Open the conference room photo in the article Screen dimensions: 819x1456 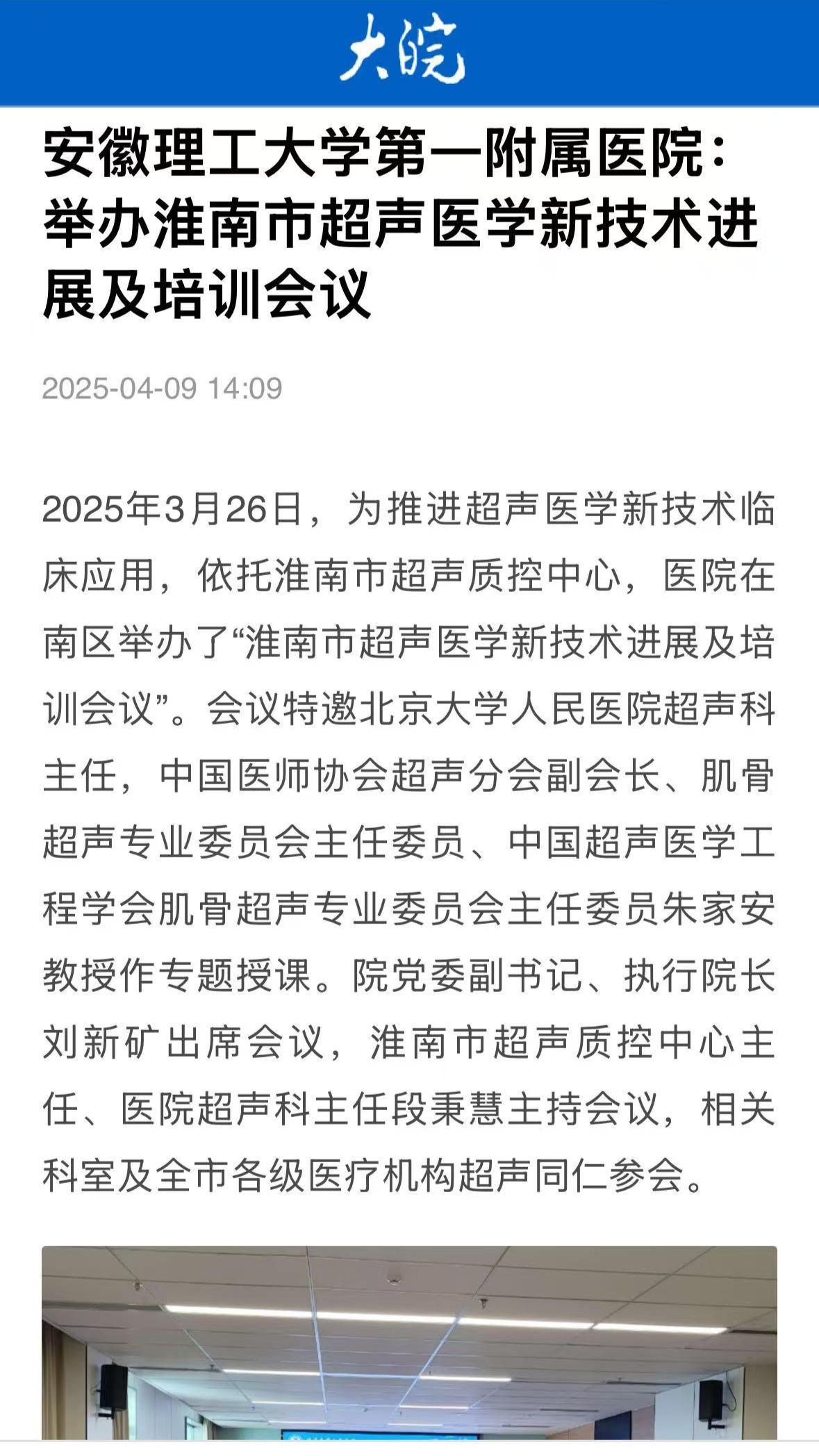tap(409, 1343)
